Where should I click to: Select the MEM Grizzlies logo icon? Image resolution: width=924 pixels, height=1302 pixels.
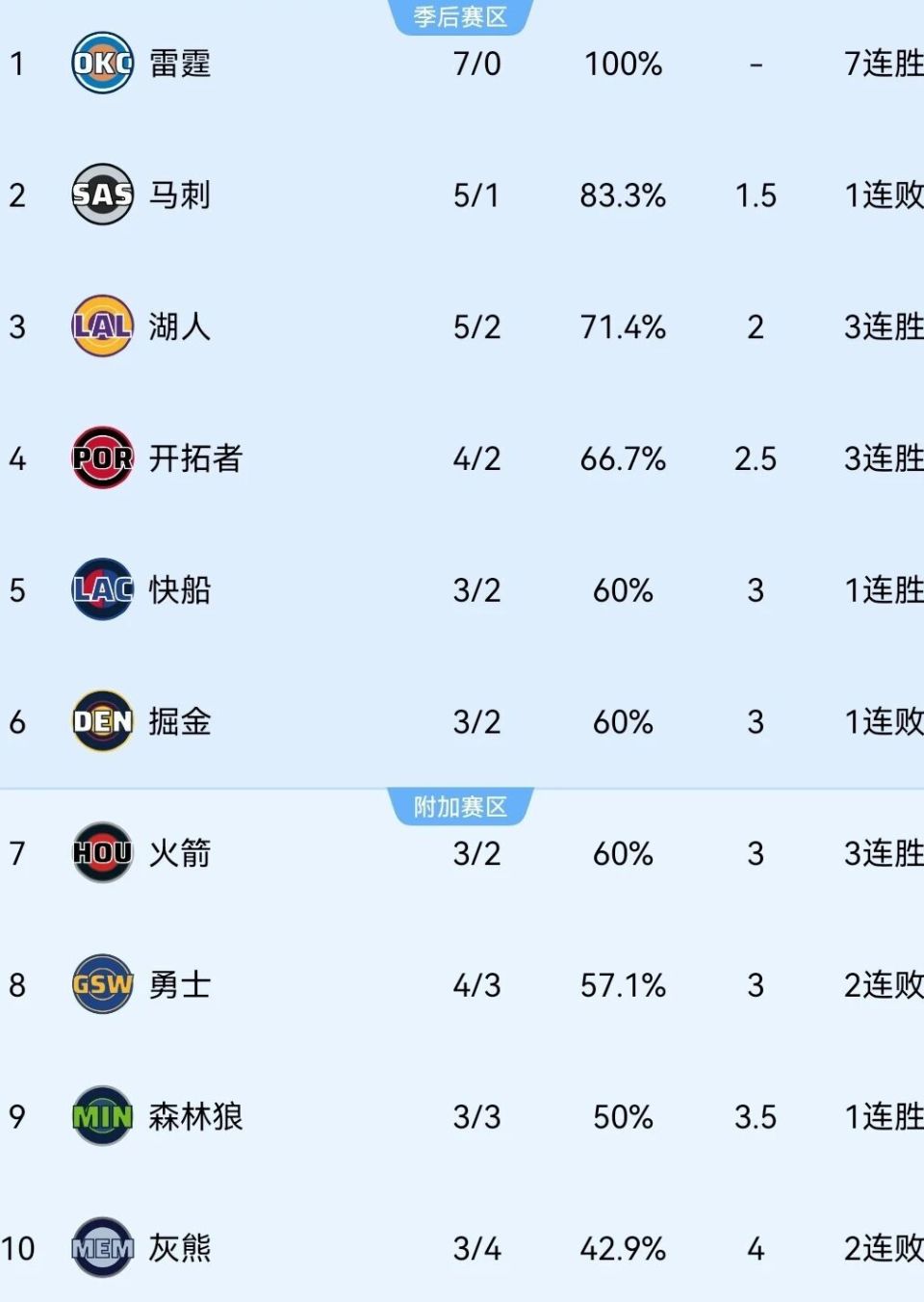point(101,1249)
